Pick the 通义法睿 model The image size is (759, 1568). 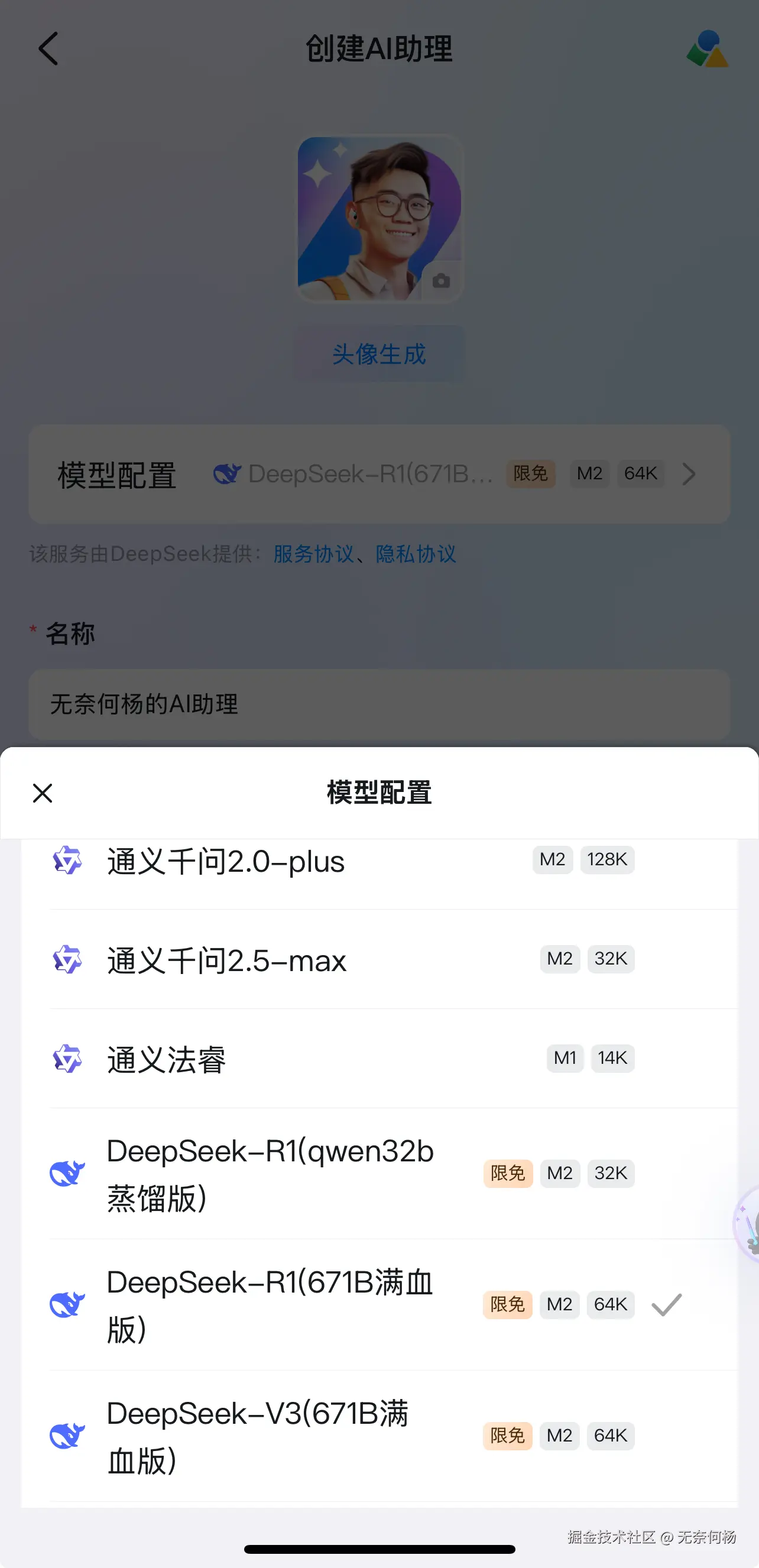tap(167, 1060)
